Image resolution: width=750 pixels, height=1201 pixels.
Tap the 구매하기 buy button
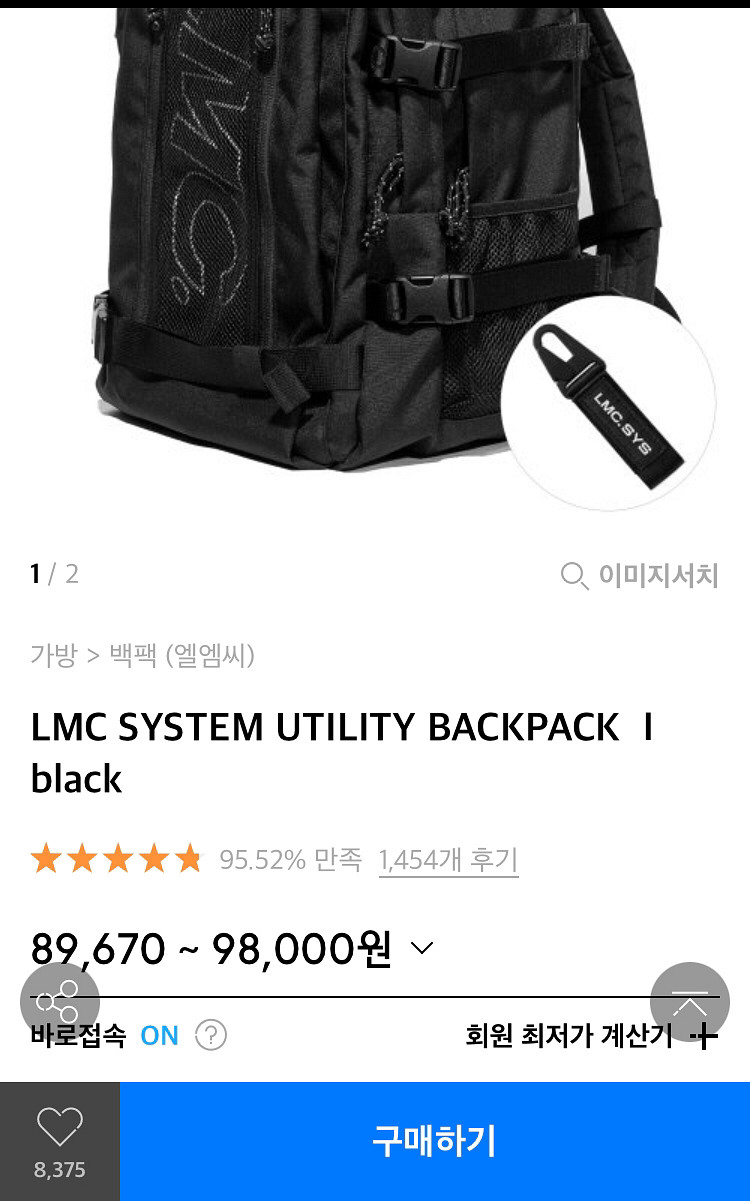point(434,1141)
